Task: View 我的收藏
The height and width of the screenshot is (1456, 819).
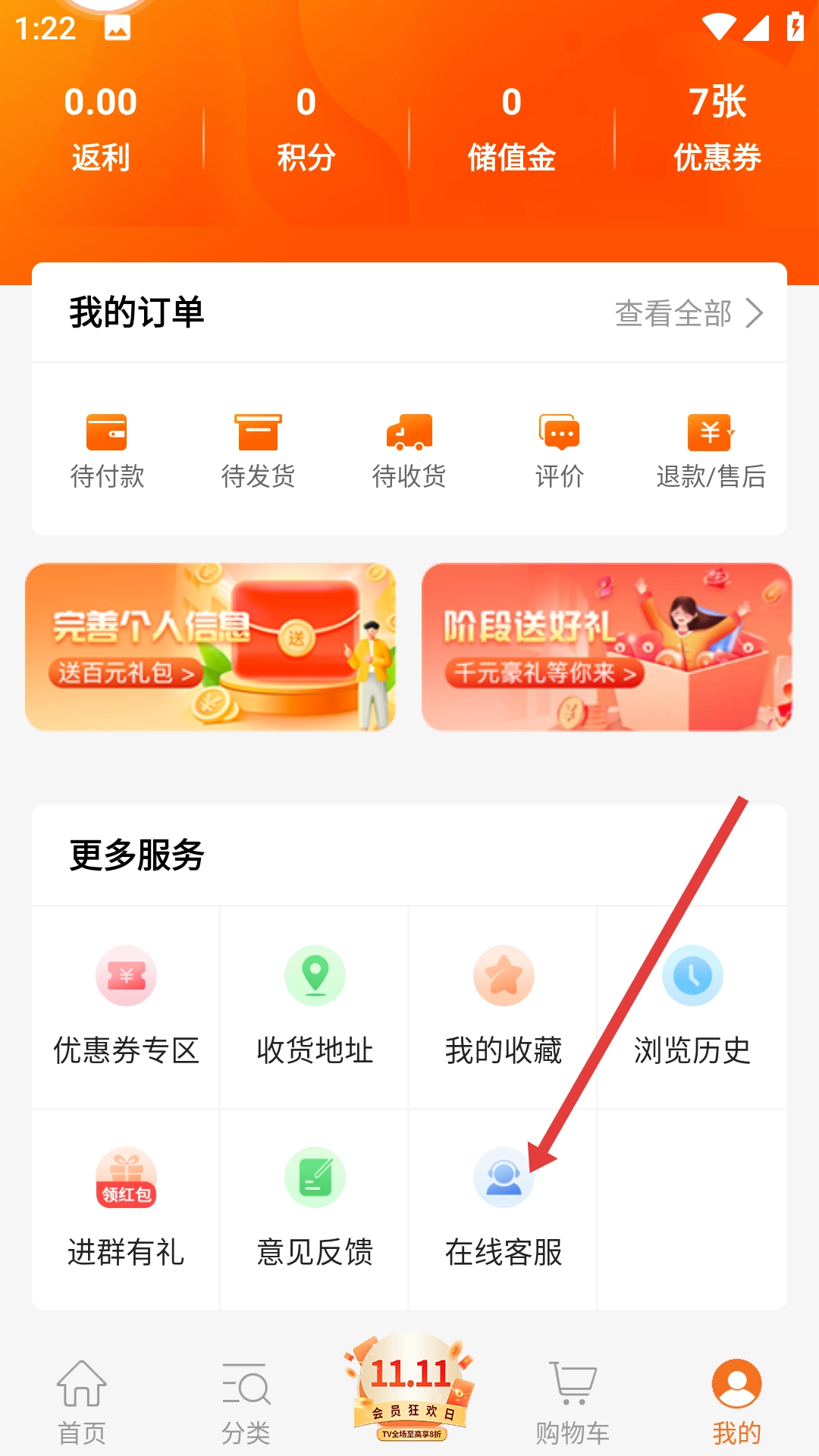Action: [504, 1006]
